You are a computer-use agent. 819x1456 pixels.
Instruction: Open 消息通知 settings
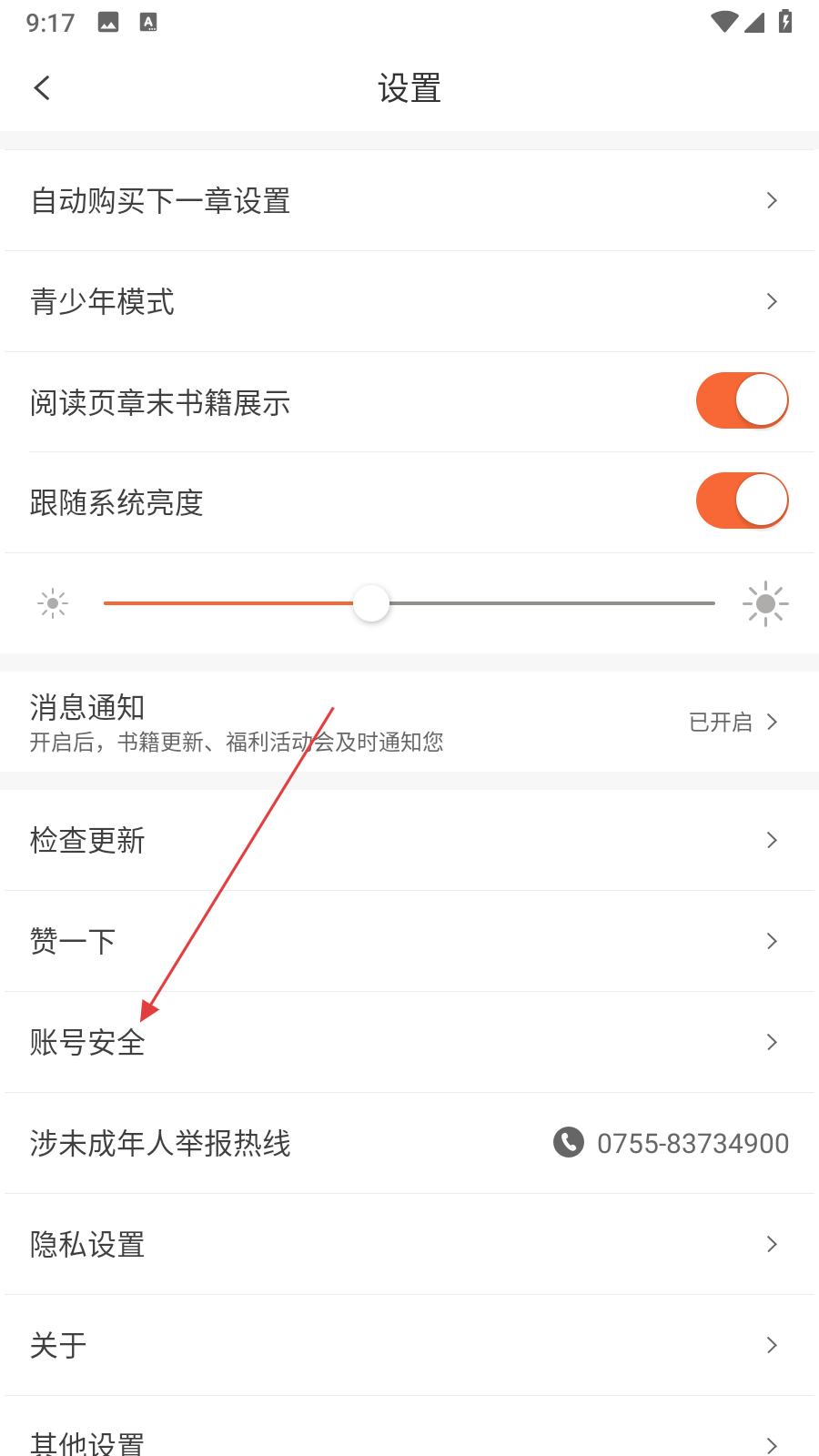[x=409, y=723]
